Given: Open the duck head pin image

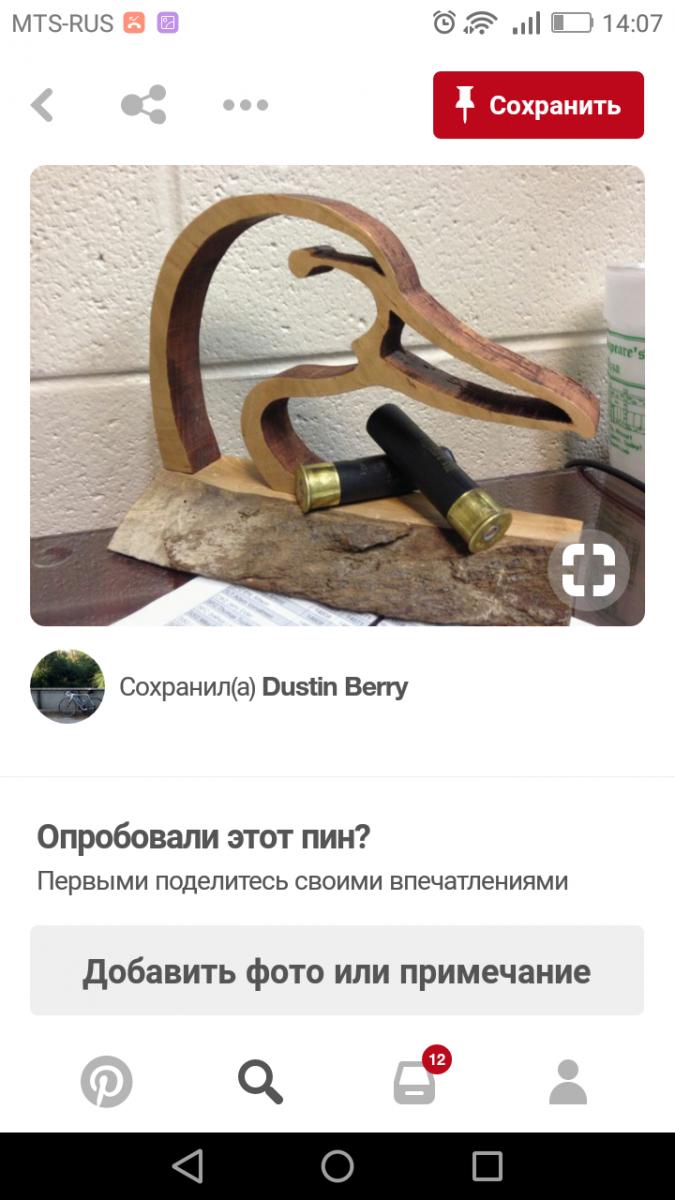Looking at the screenshot, I should tap(300, 380).
